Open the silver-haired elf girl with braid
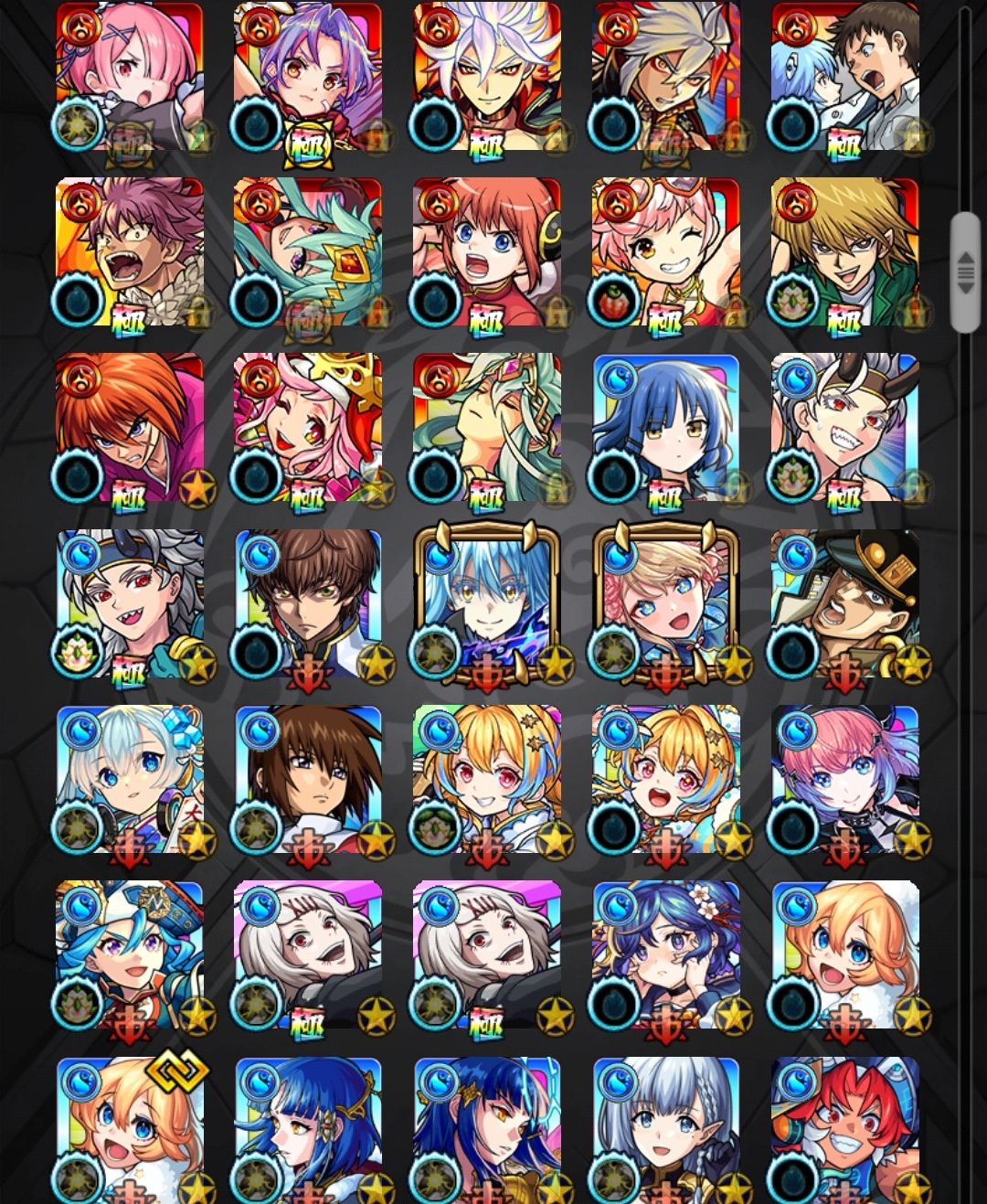Screen dimensions: 987x1204 (x=665, y=1130)
